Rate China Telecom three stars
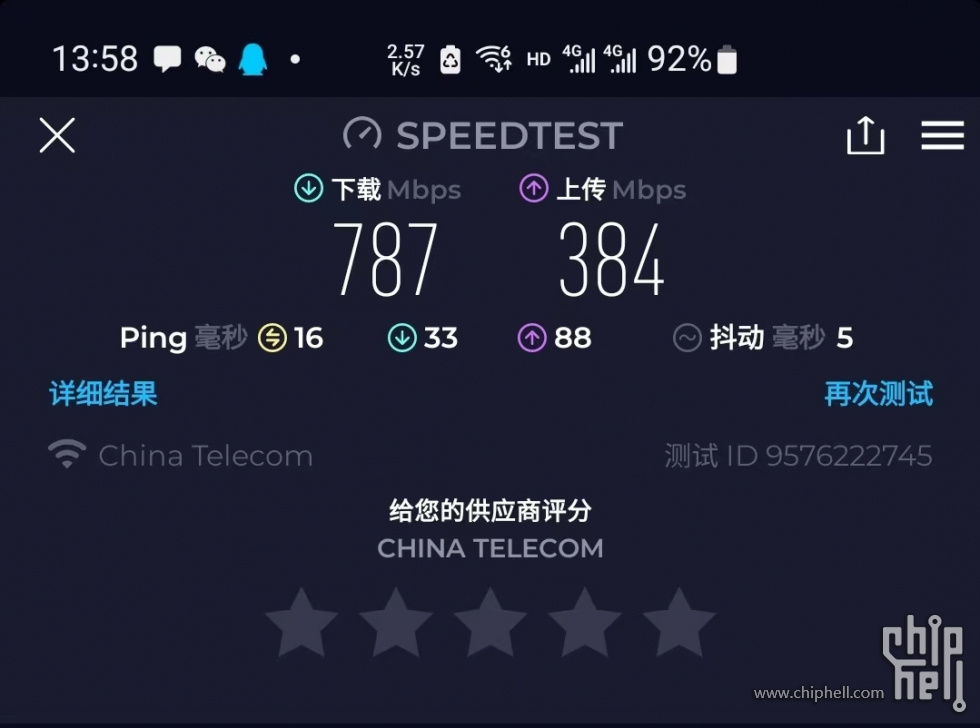 pyautogui.click(x=490, y=622)
